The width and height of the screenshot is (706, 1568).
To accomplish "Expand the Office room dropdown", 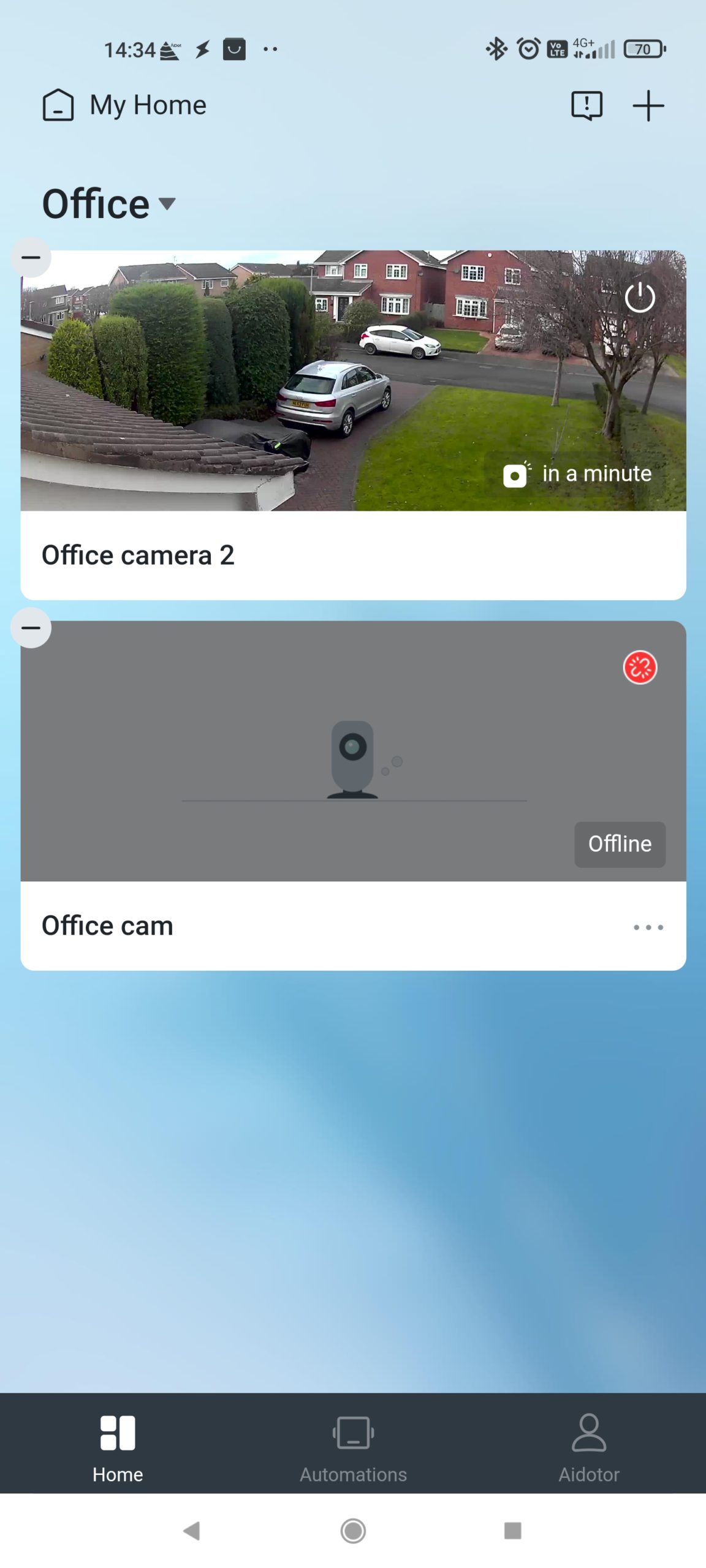I will (x=109, y=204).
